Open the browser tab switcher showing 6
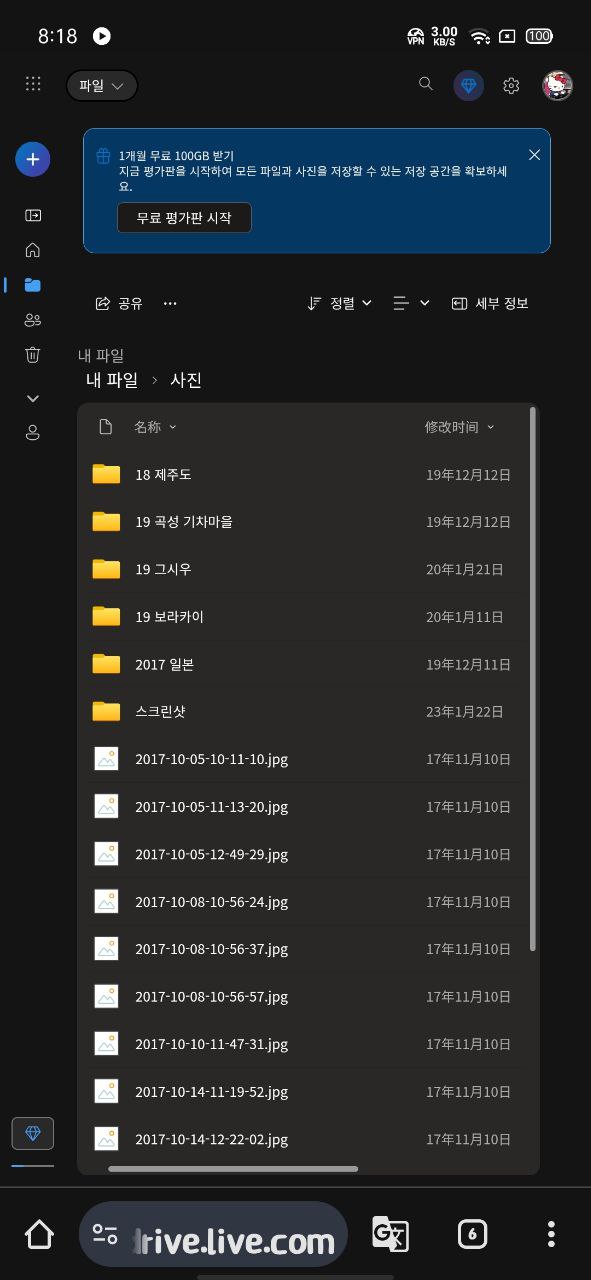The width and height of the screenshot is (591, 1280). click(x=472, y=1234)
